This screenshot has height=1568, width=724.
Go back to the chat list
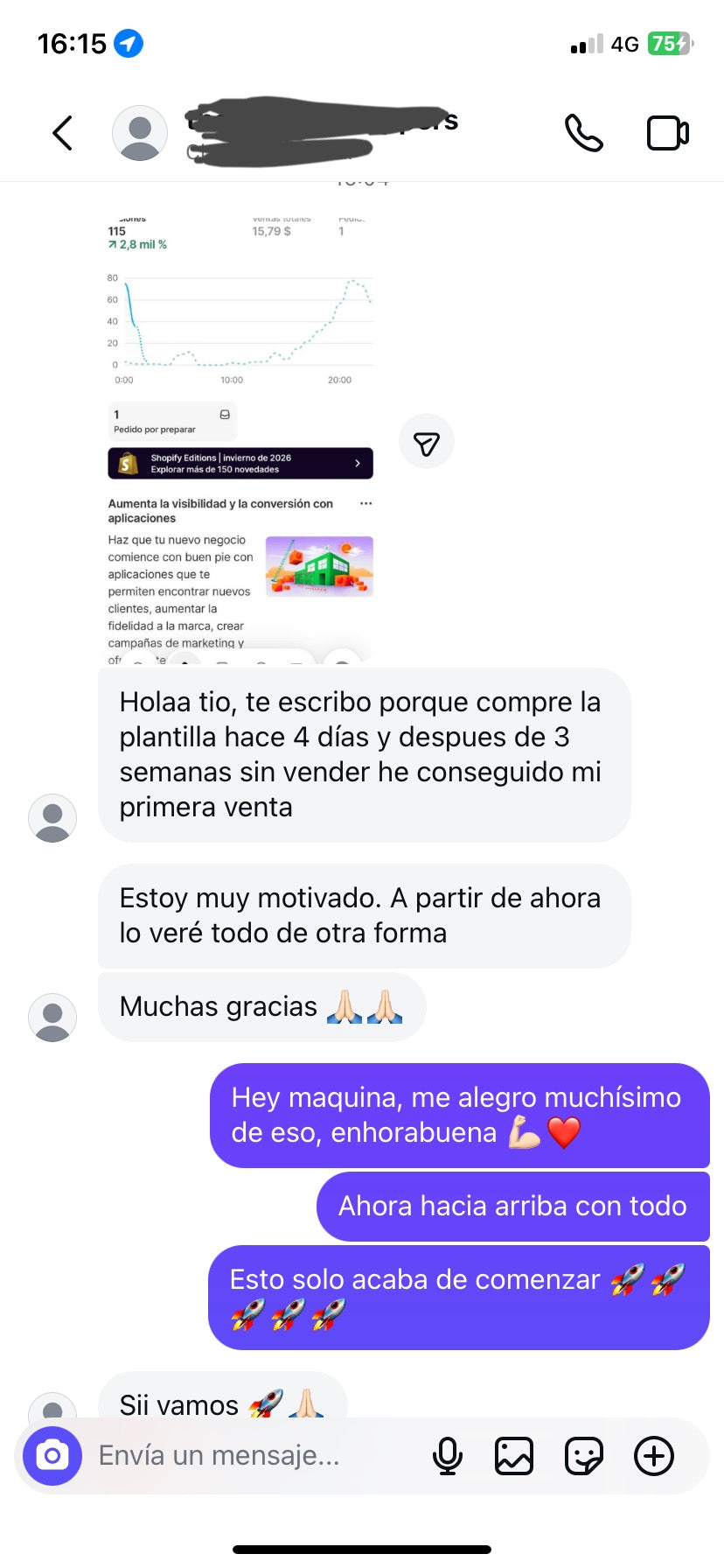62,133
